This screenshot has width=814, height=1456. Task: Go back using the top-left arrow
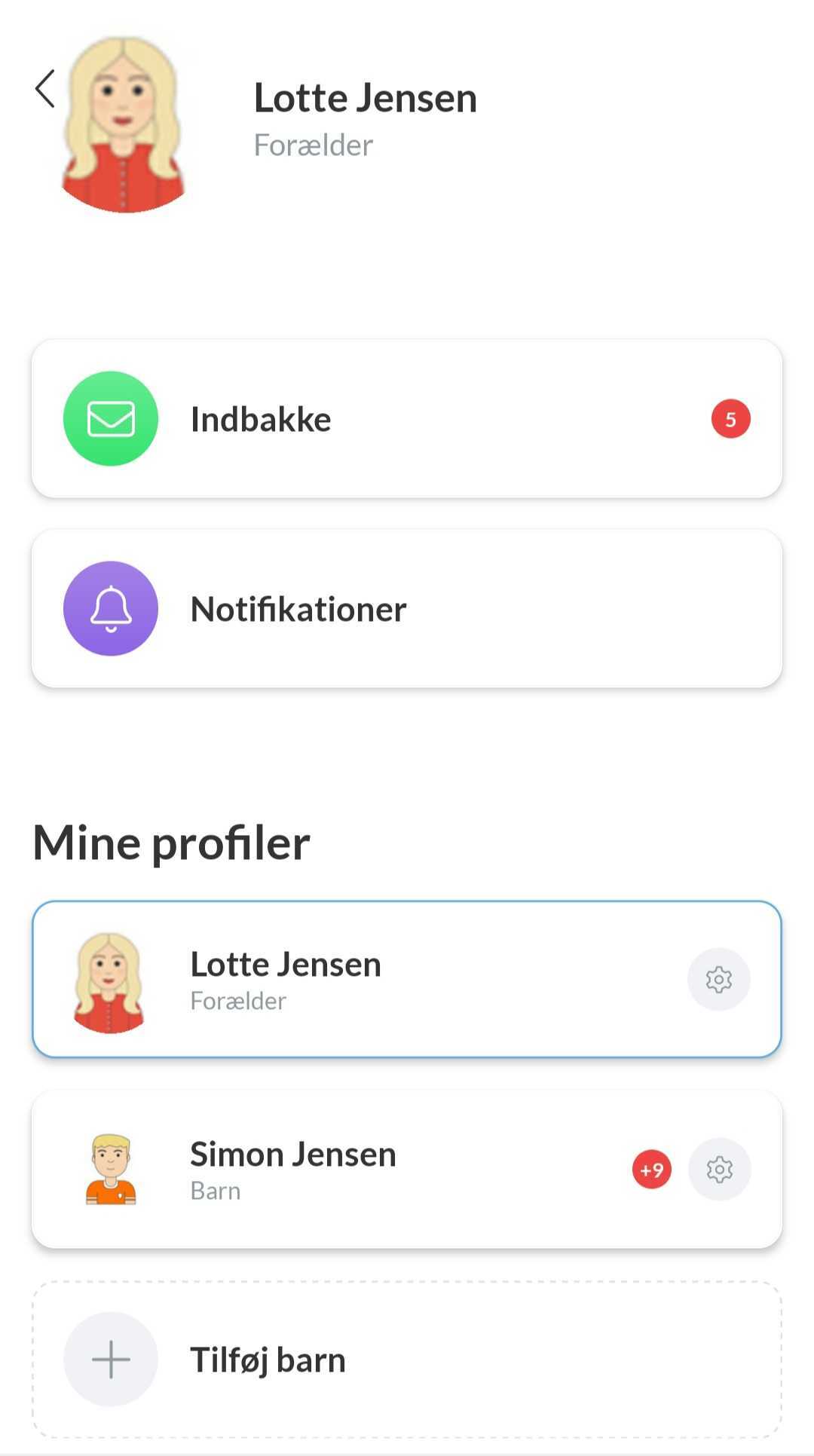45,89
